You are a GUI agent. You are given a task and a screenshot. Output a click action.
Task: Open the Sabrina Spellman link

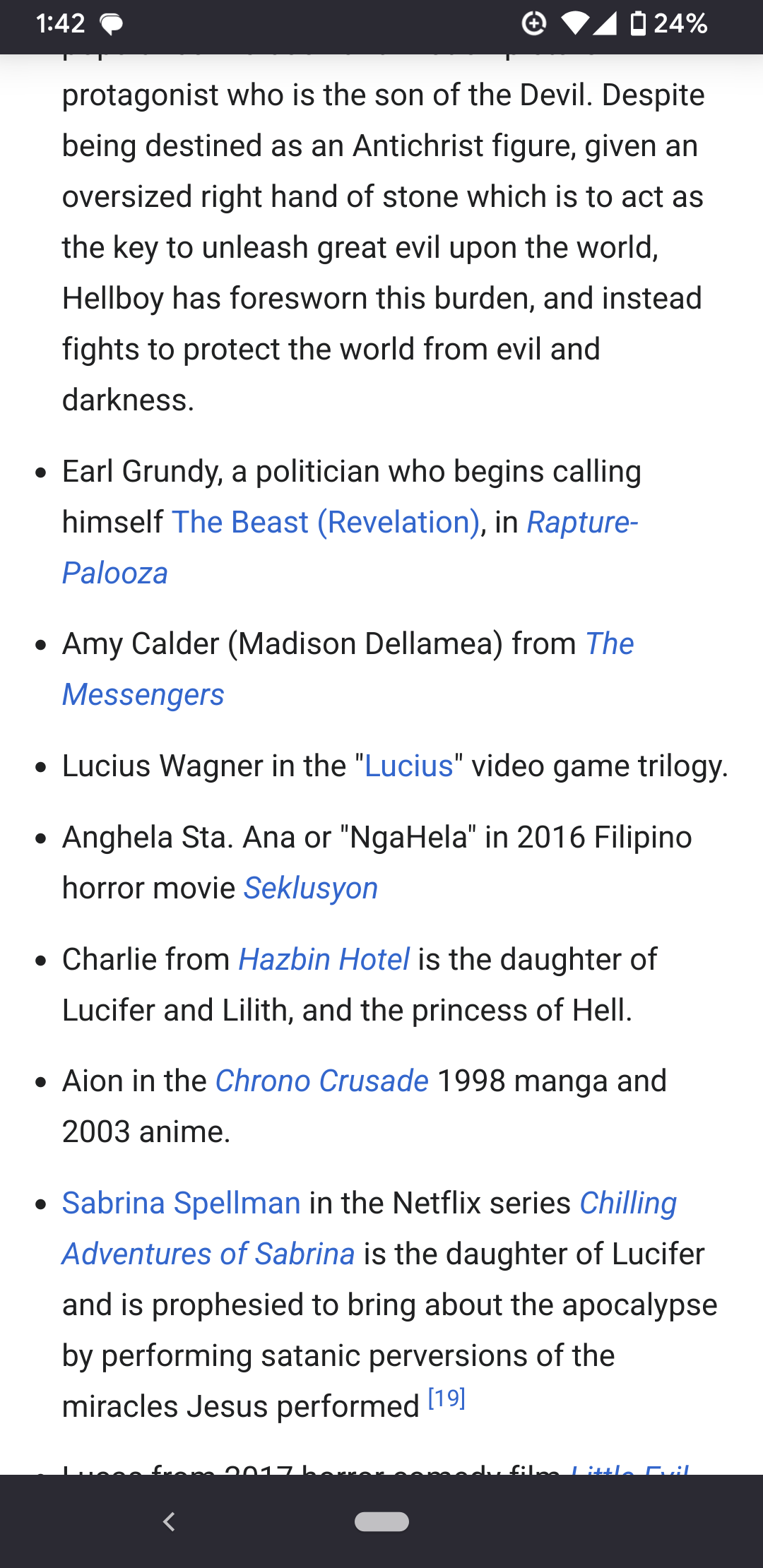(182, 1204)
